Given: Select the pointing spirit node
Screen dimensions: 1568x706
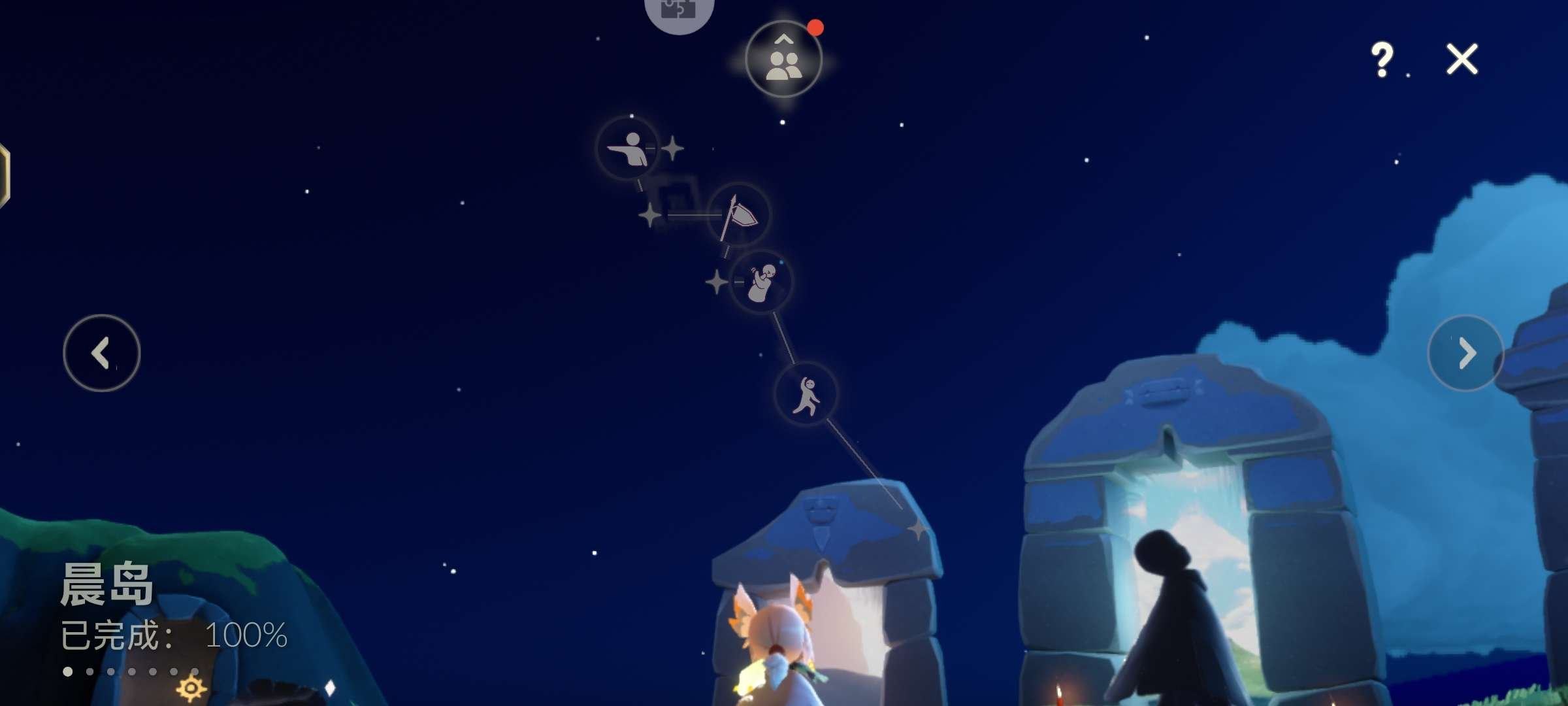Looking at the screenshot, I should click(629, 149).
